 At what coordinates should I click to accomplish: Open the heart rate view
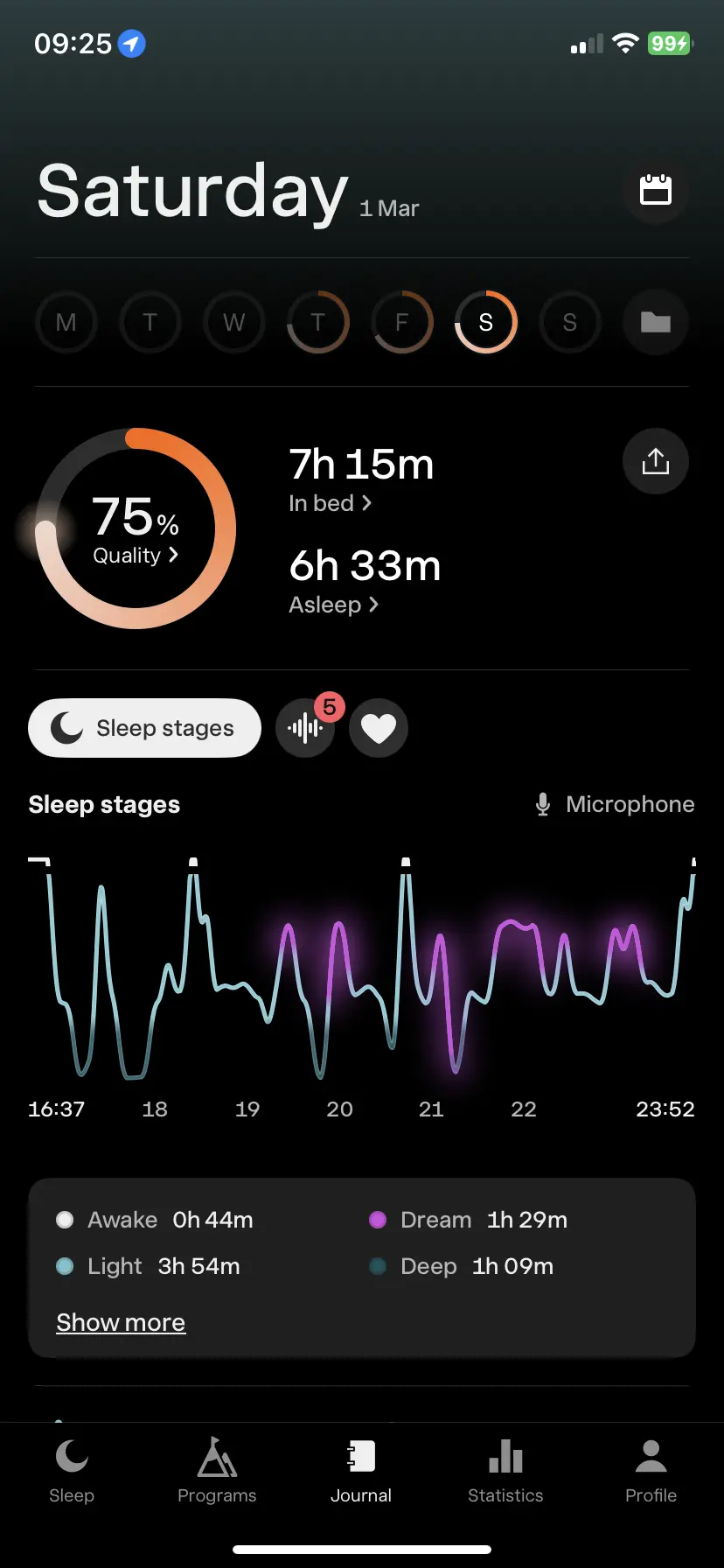[x=378, y=728]
